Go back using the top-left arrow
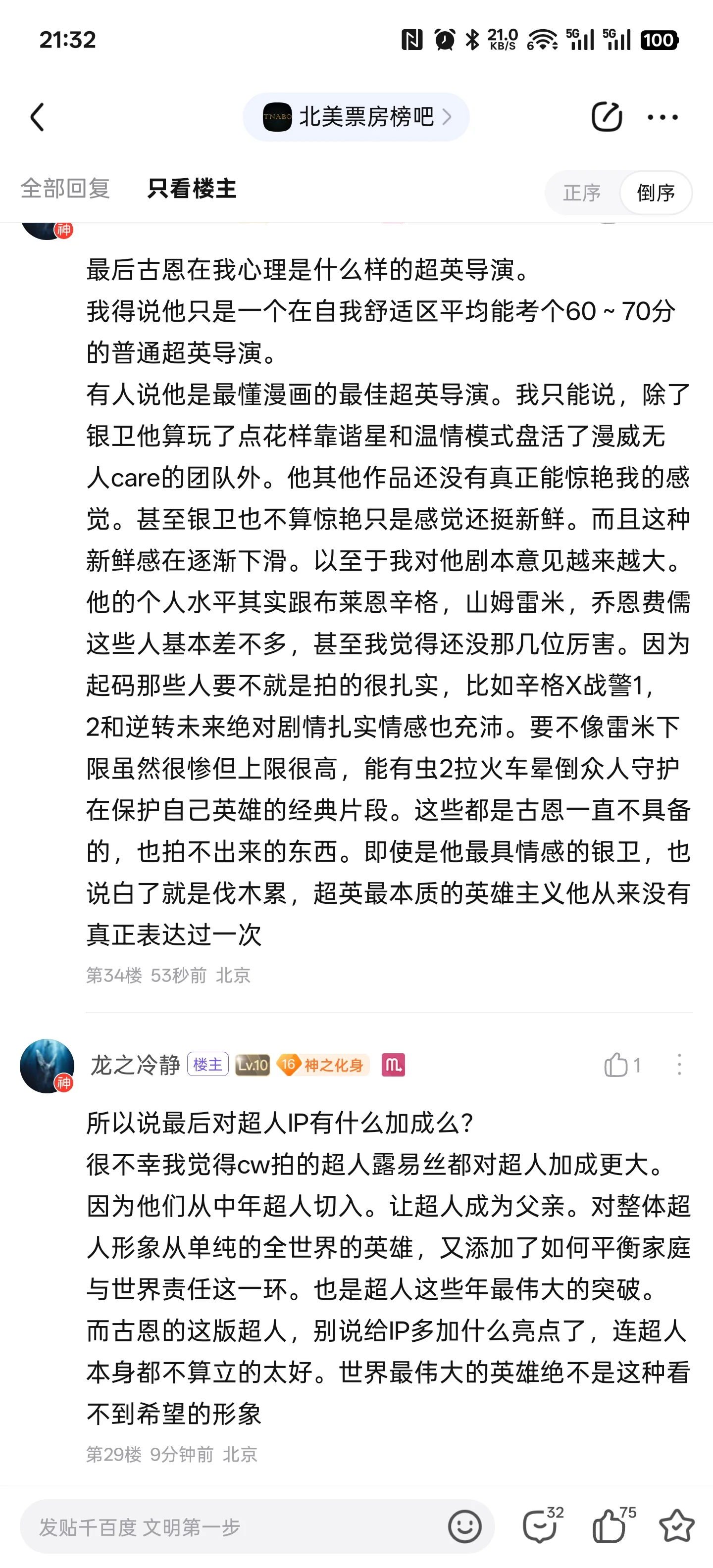This screenshot has width=713, height=1568. pyautogui.click(x=38, y=117)
